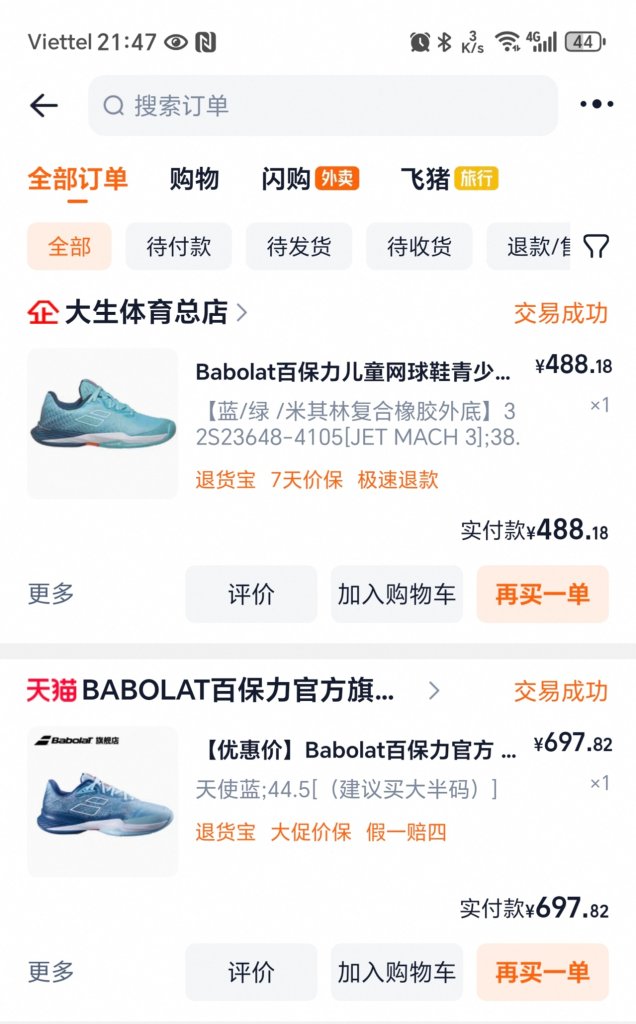
Task: Tap 更多 under the ¥697.82 order
Action: pyautogui.click(x=51, y=971)
